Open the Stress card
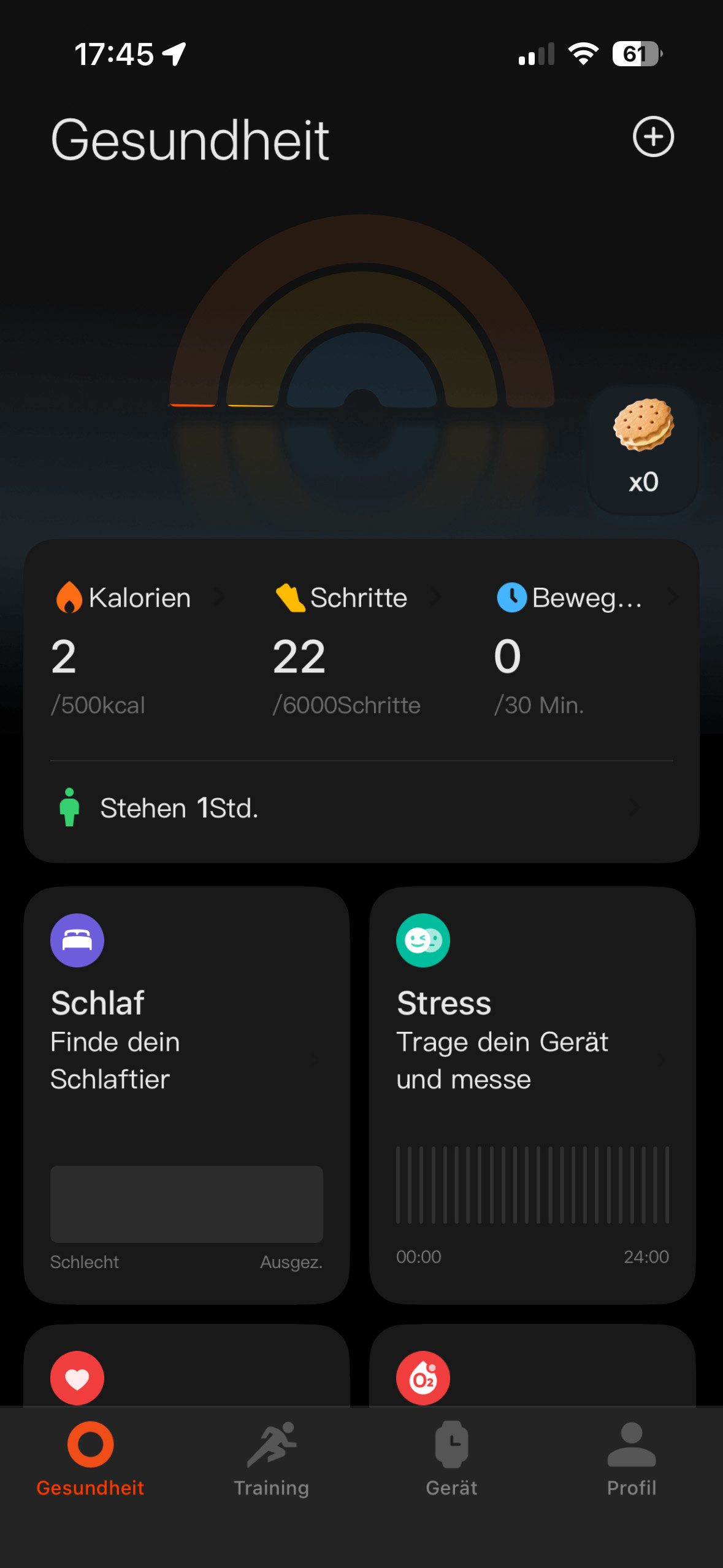The width and height of the screenshot is (723, 1568). [x=532, y=1094]
